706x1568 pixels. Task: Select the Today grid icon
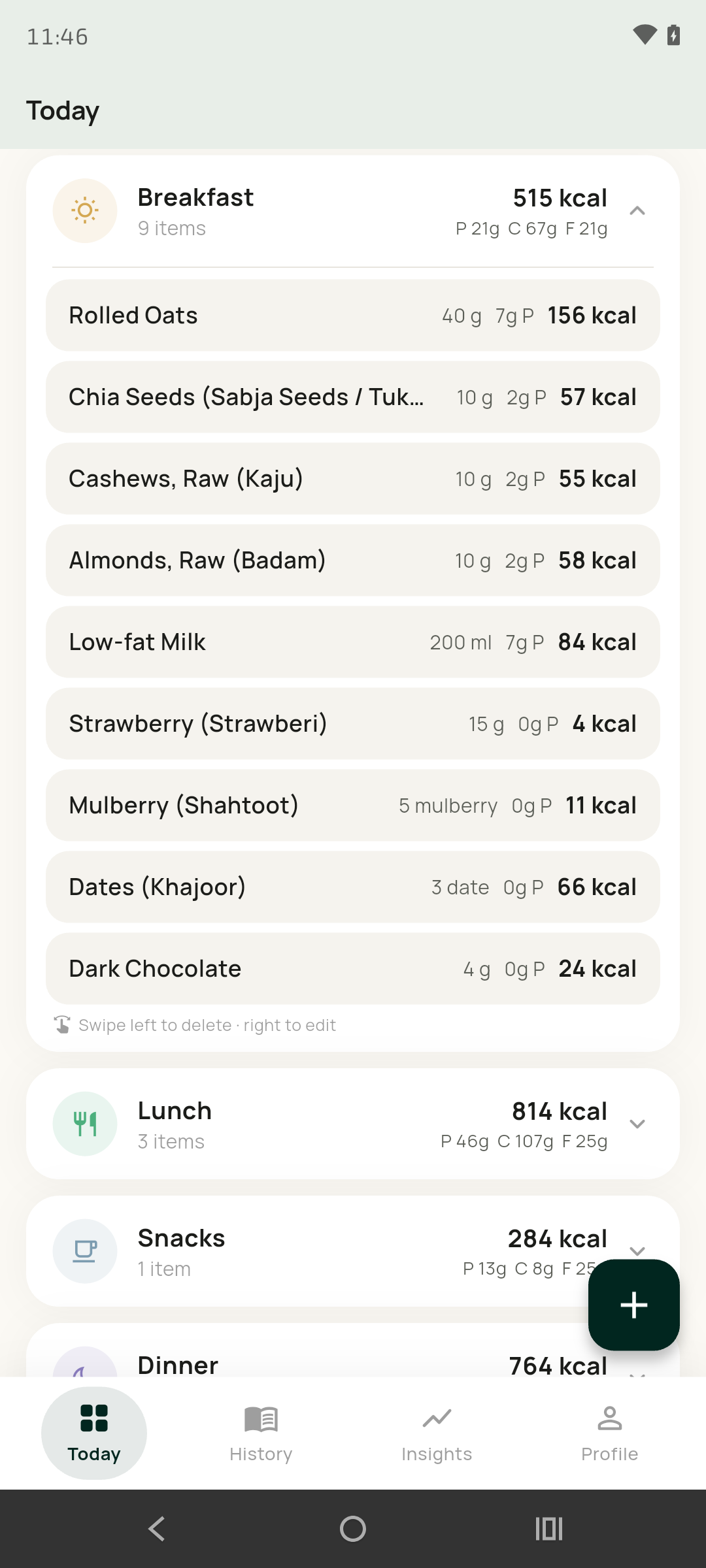click(93, 1419)
